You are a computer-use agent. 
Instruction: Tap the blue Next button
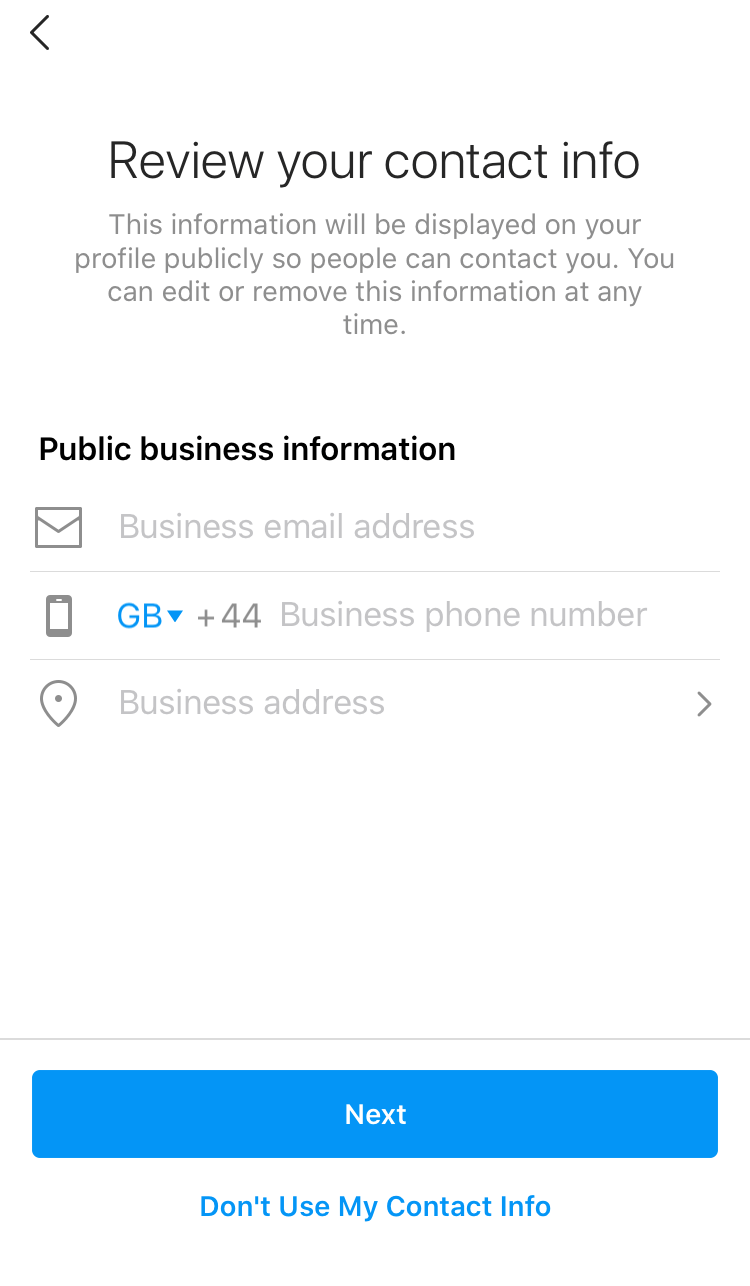(375, 1114)
